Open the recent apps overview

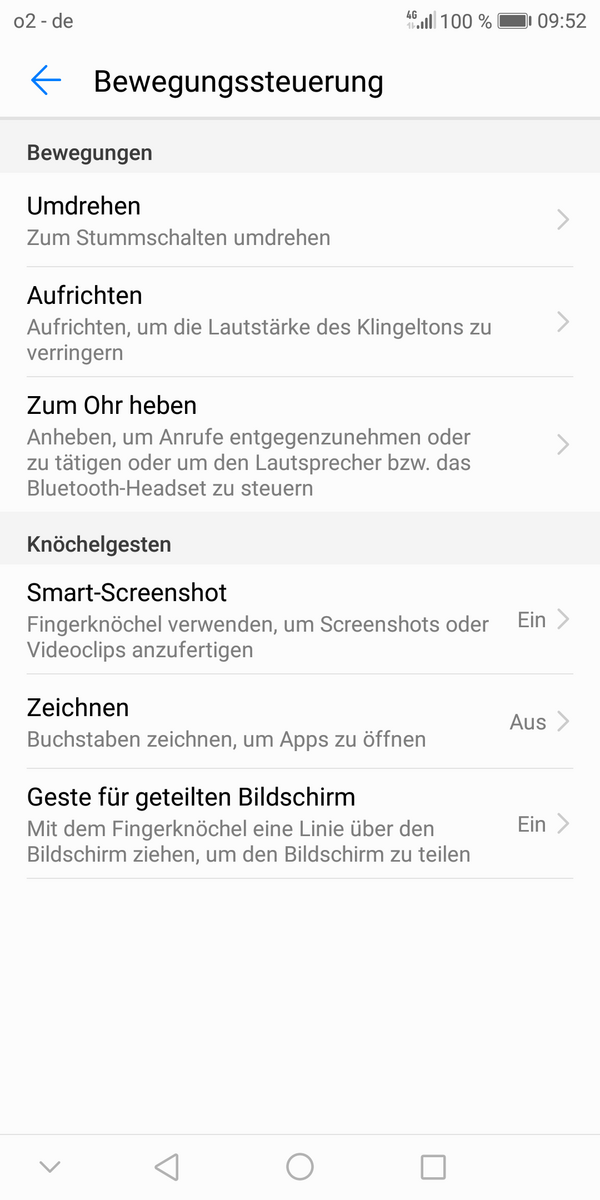click(433, 1166)
